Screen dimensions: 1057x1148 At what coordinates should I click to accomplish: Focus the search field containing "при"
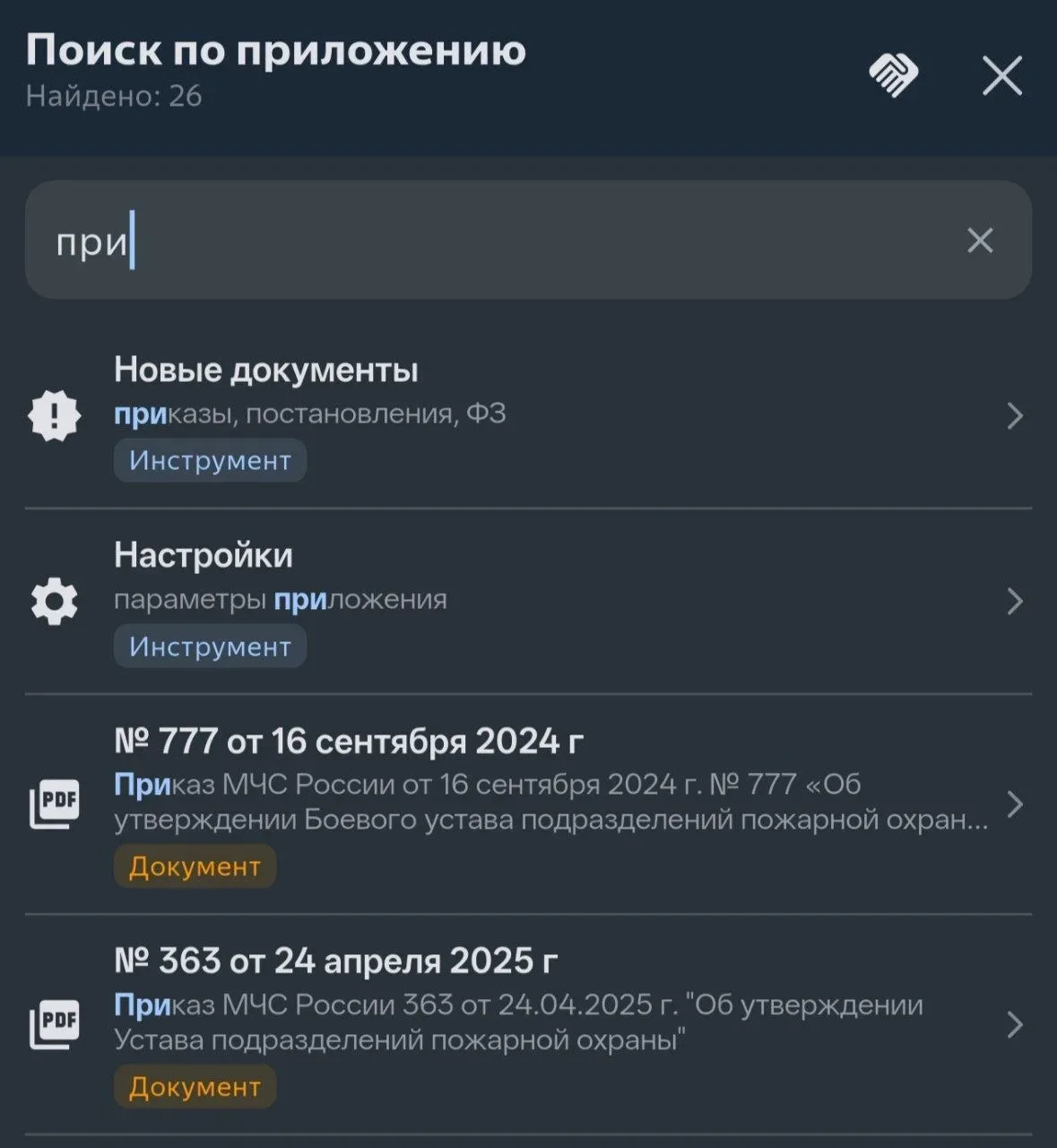click(502, 240)
